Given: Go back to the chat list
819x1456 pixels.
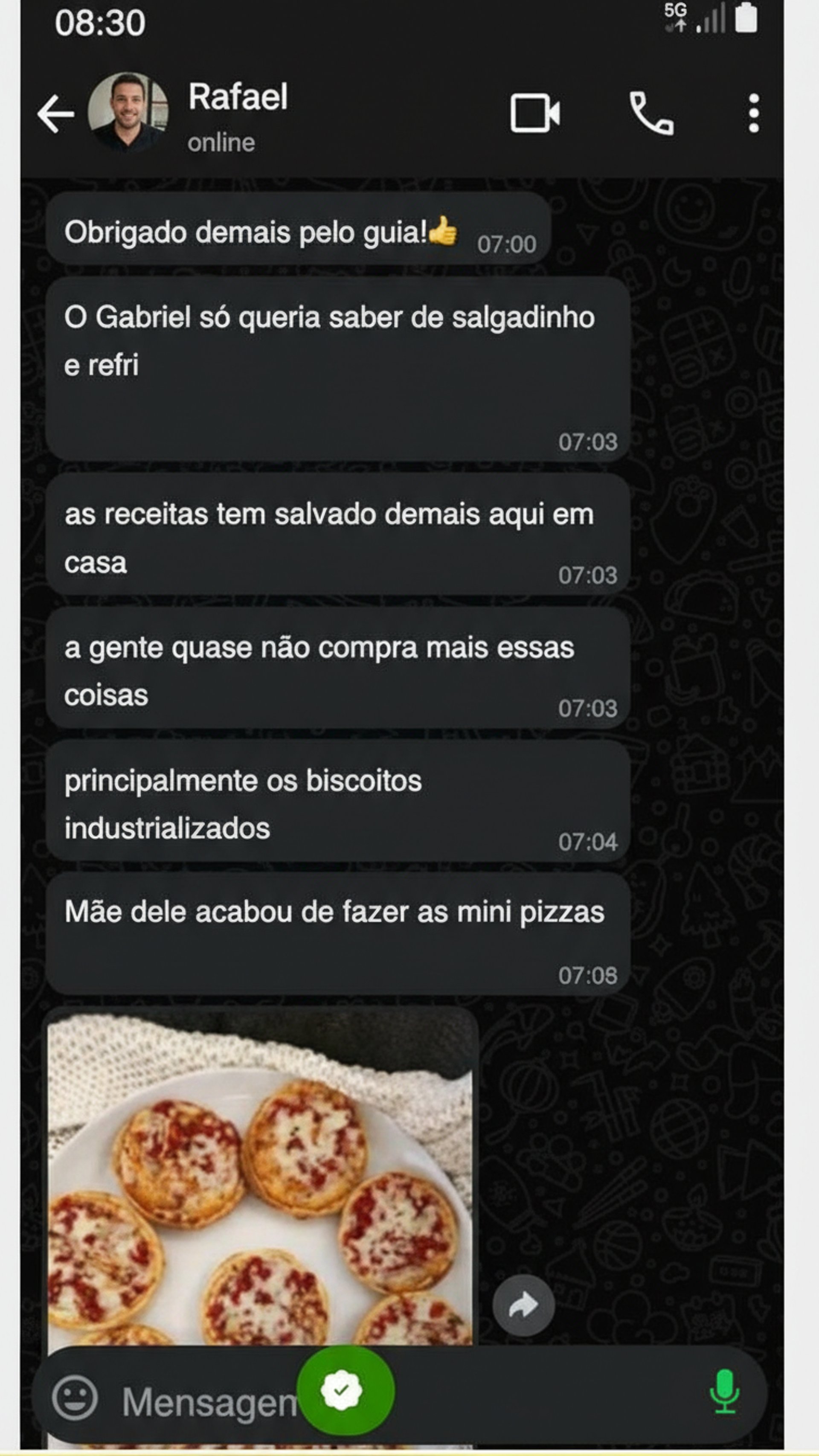Looking at the screenshot, I should (x=55, y=114).
